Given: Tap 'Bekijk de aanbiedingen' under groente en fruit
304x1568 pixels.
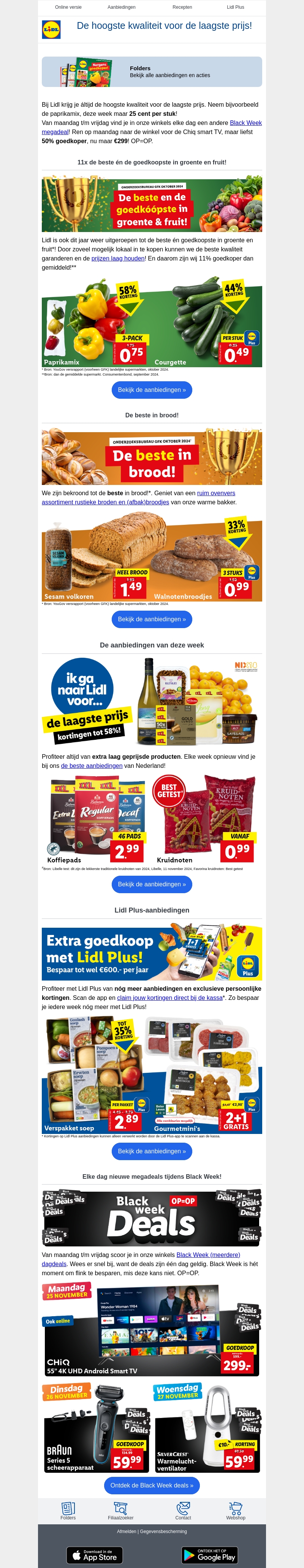Looking at the screenshot, I should pos(152,390).
